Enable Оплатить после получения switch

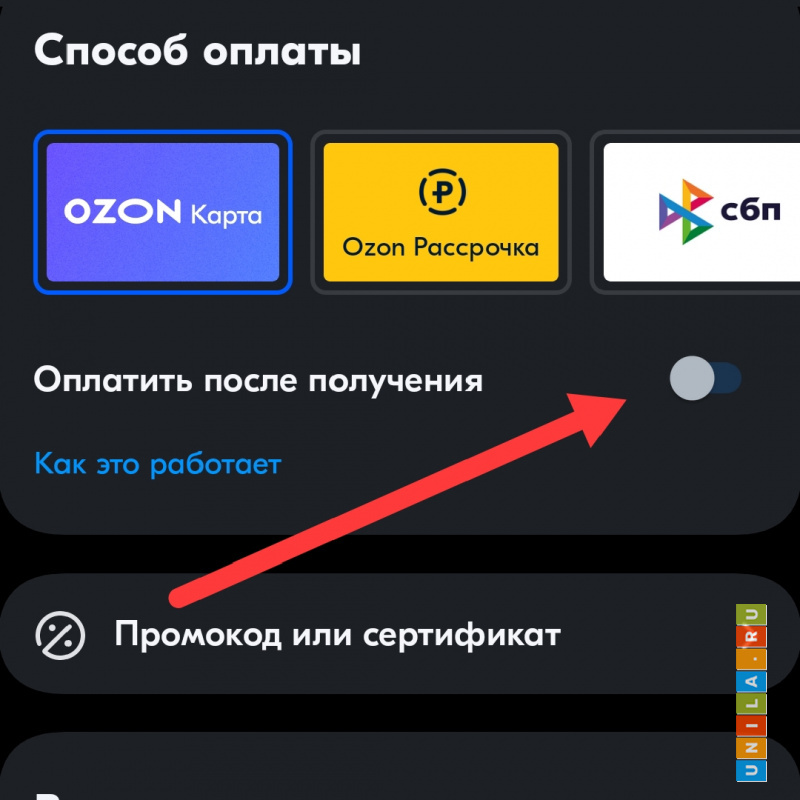click(x=705, y=380)
